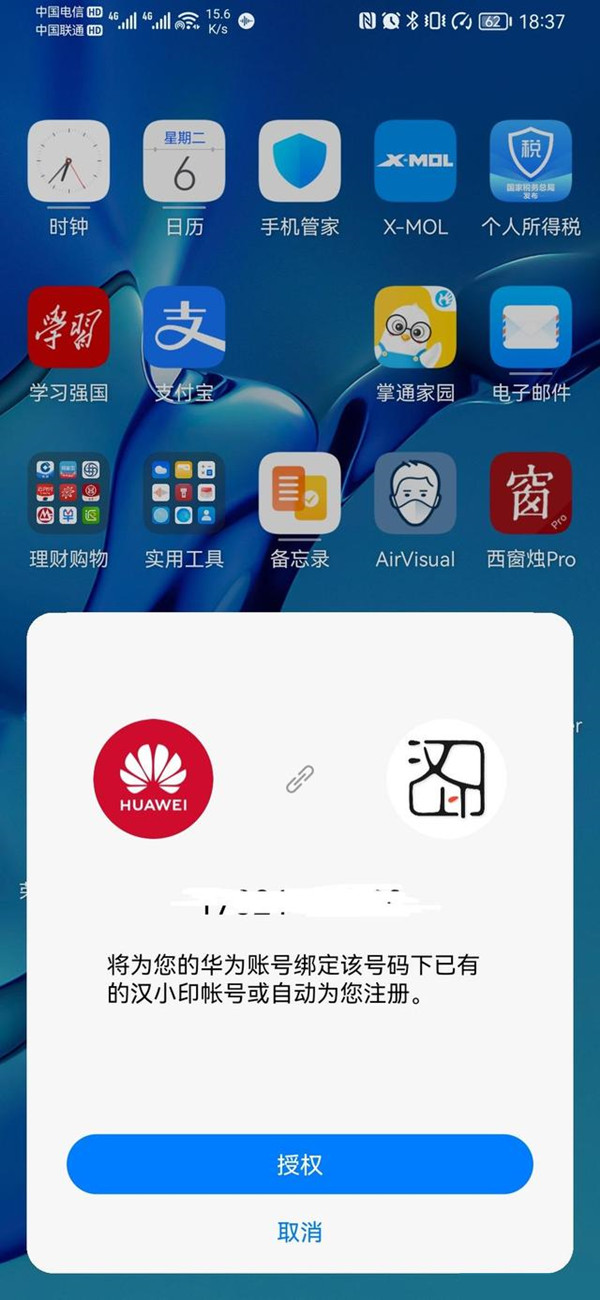Viewport: 600px width, 1300px height.
Task: Launch 西窗烛Pro app
Action: coord(530,493)
